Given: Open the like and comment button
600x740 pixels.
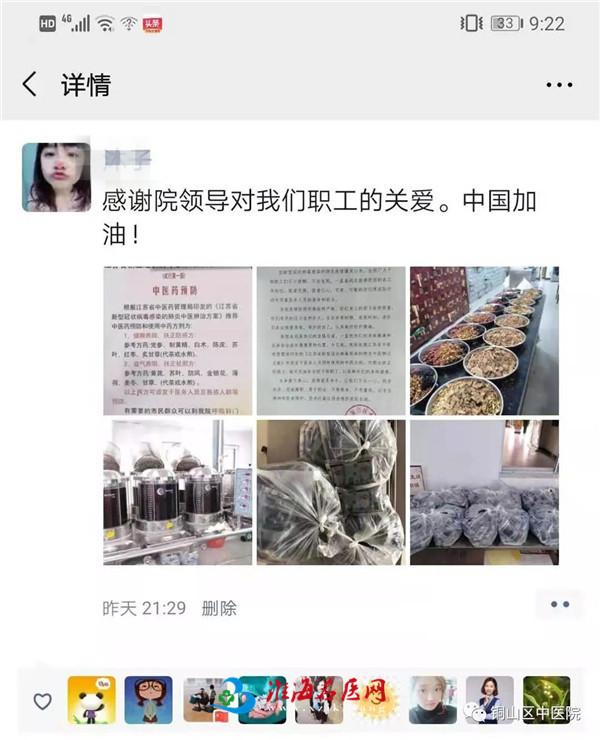Looking at the screenshot, I should 559,605.
